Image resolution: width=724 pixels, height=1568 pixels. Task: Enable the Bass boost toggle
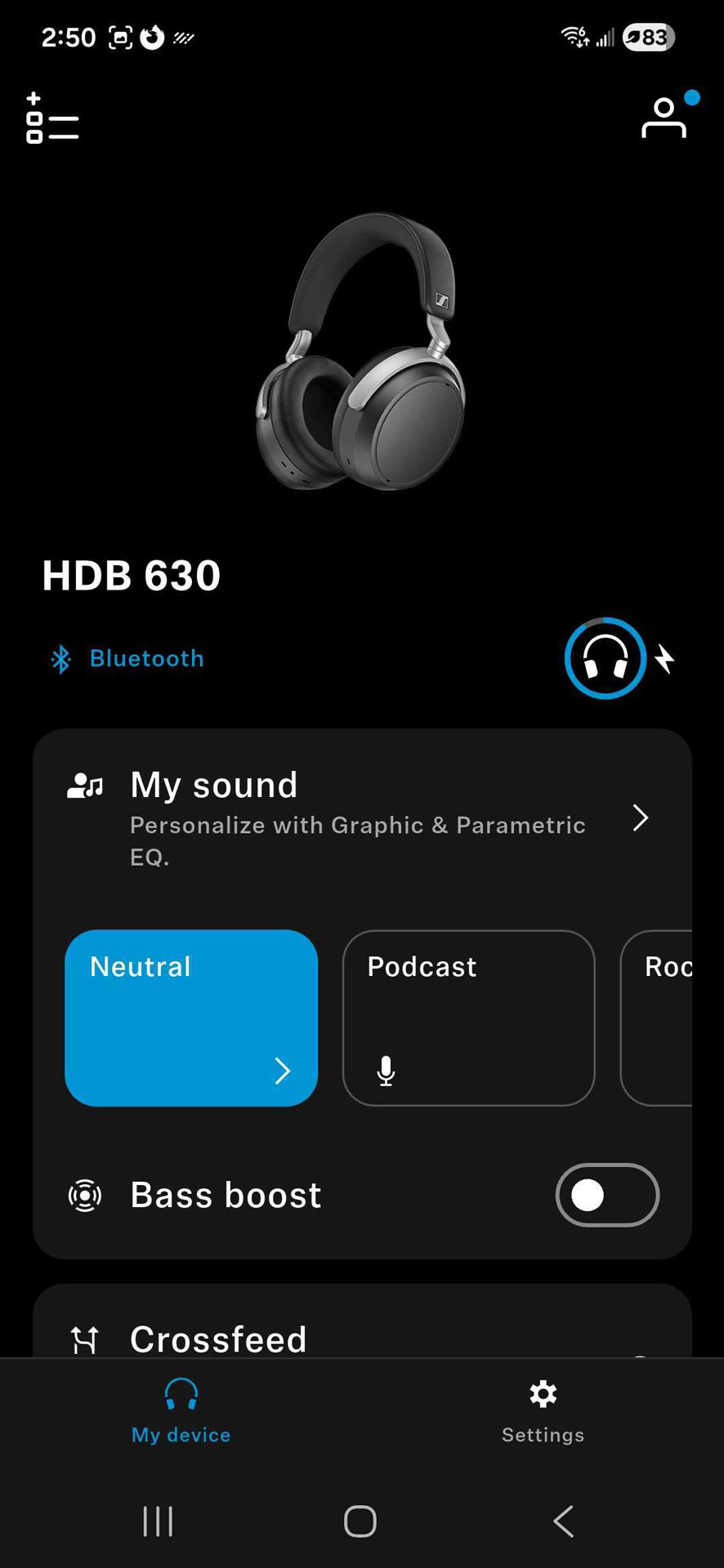606,1195
